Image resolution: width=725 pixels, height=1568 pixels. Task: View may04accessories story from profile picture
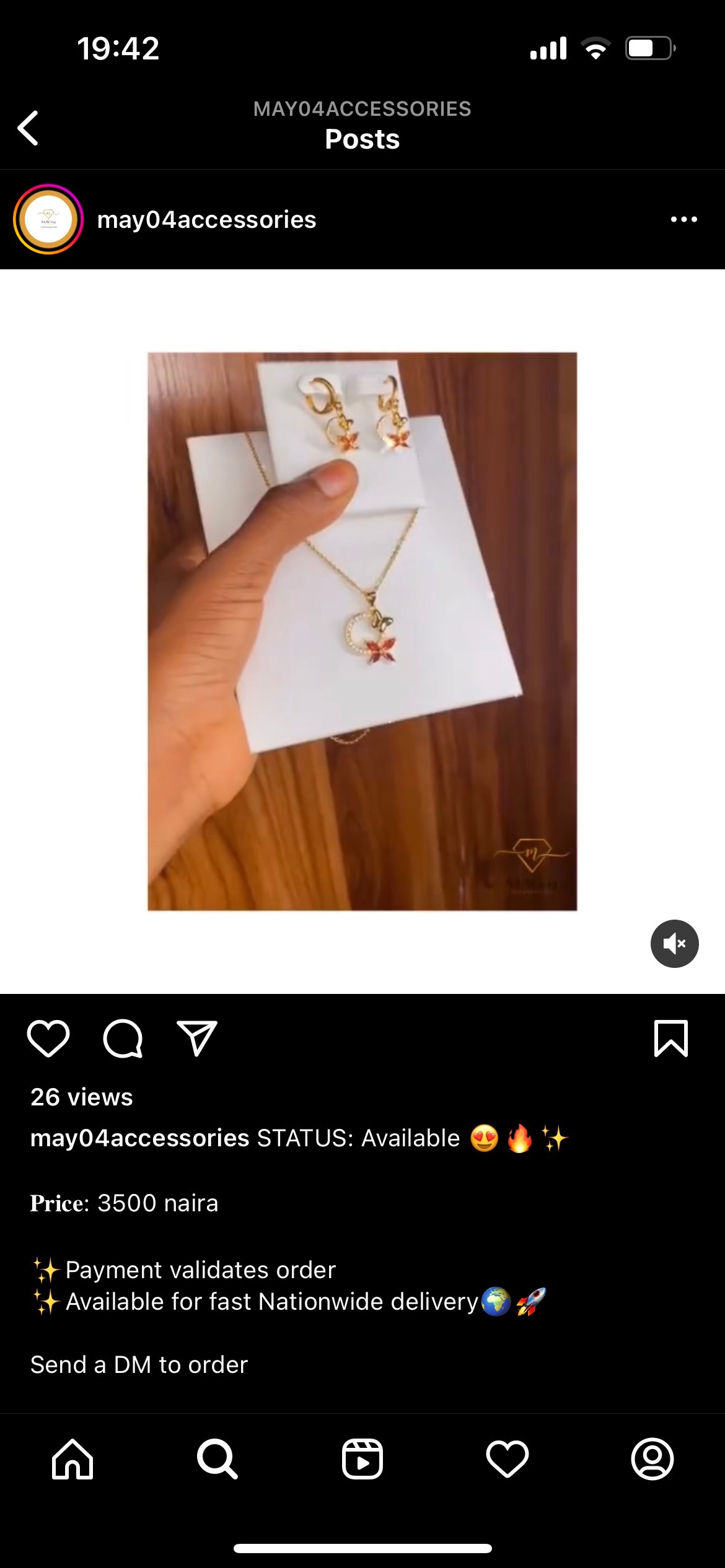coord(48,219)
